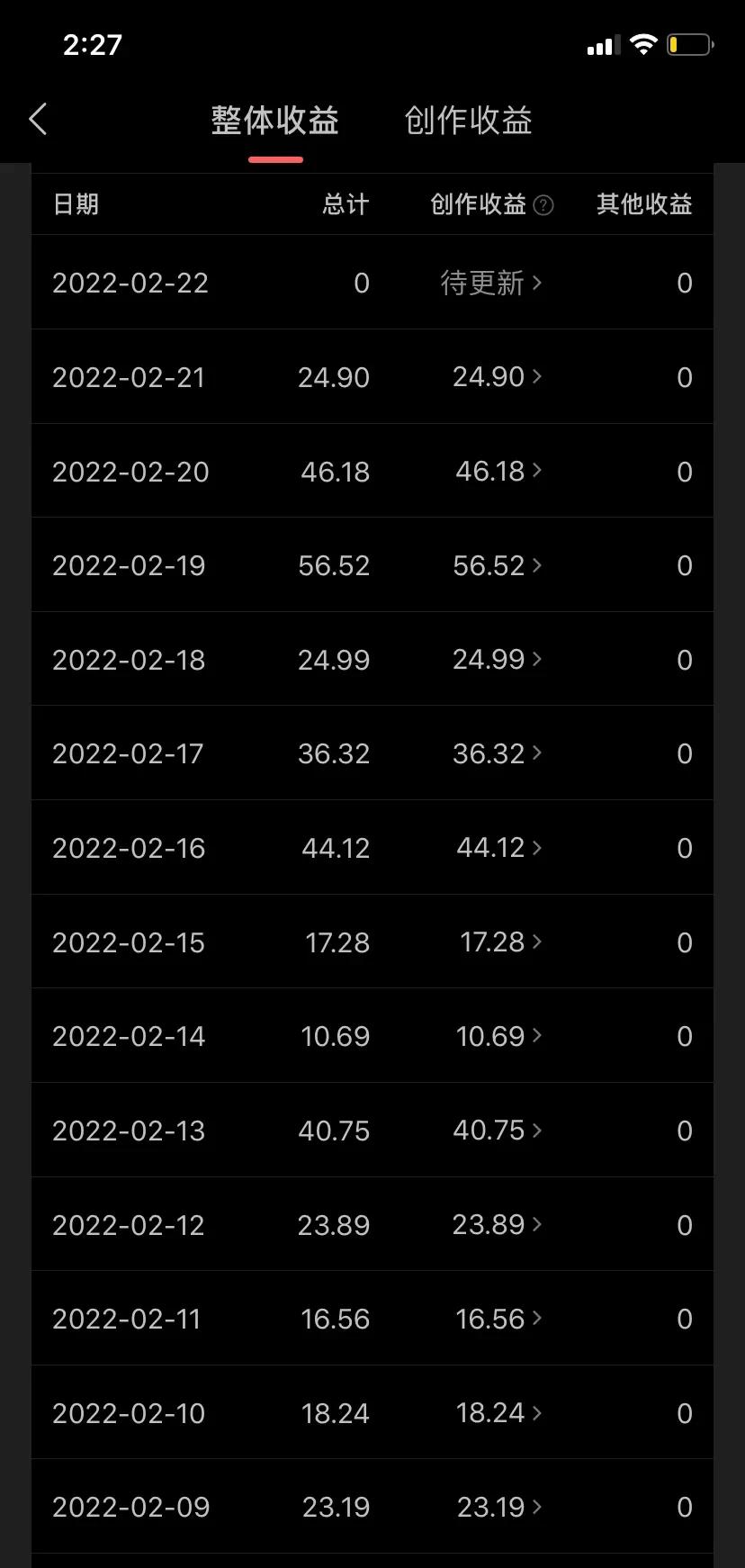Go back using the top-left arrow
Screen dimensions: 745x1568
[x=38, y=119]
